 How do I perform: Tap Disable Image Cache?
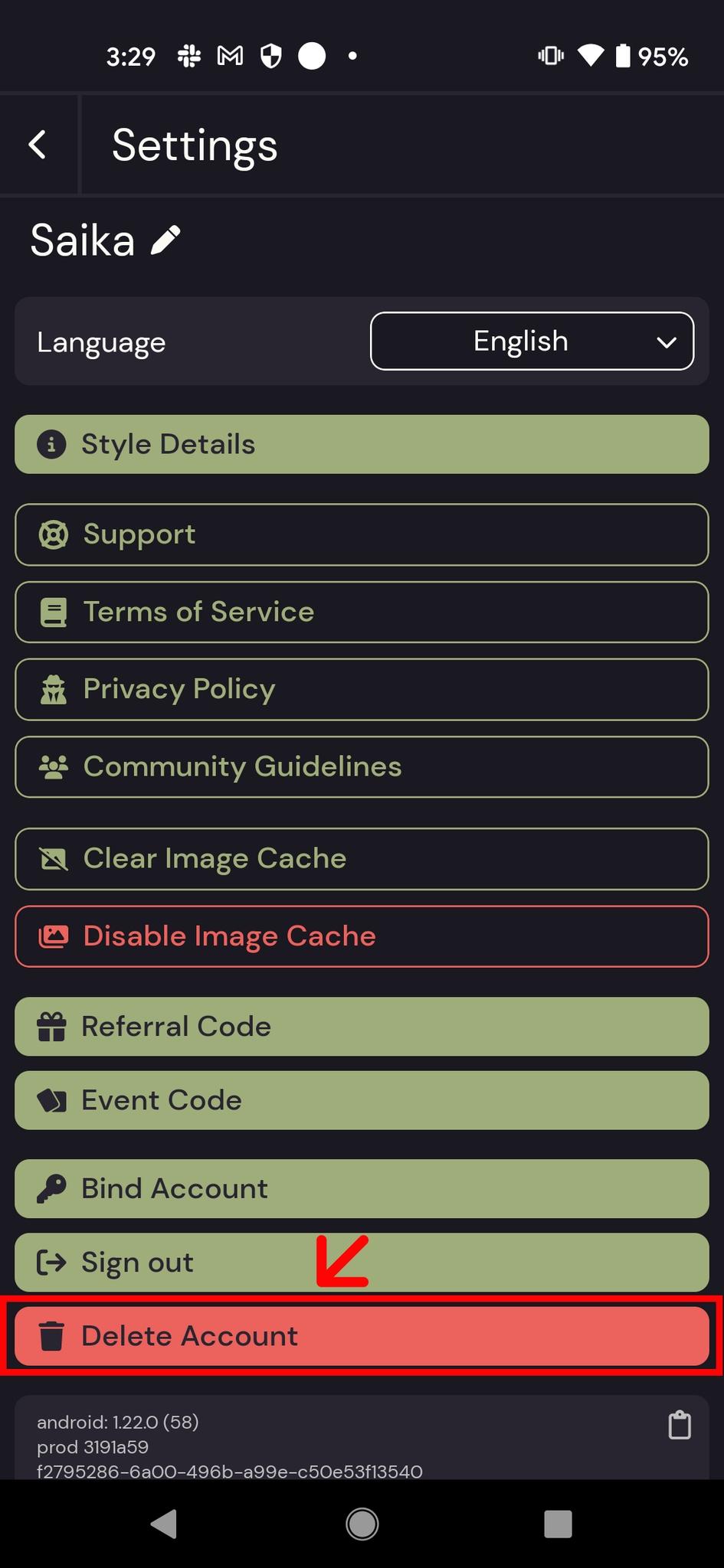[x=362, y=936]
